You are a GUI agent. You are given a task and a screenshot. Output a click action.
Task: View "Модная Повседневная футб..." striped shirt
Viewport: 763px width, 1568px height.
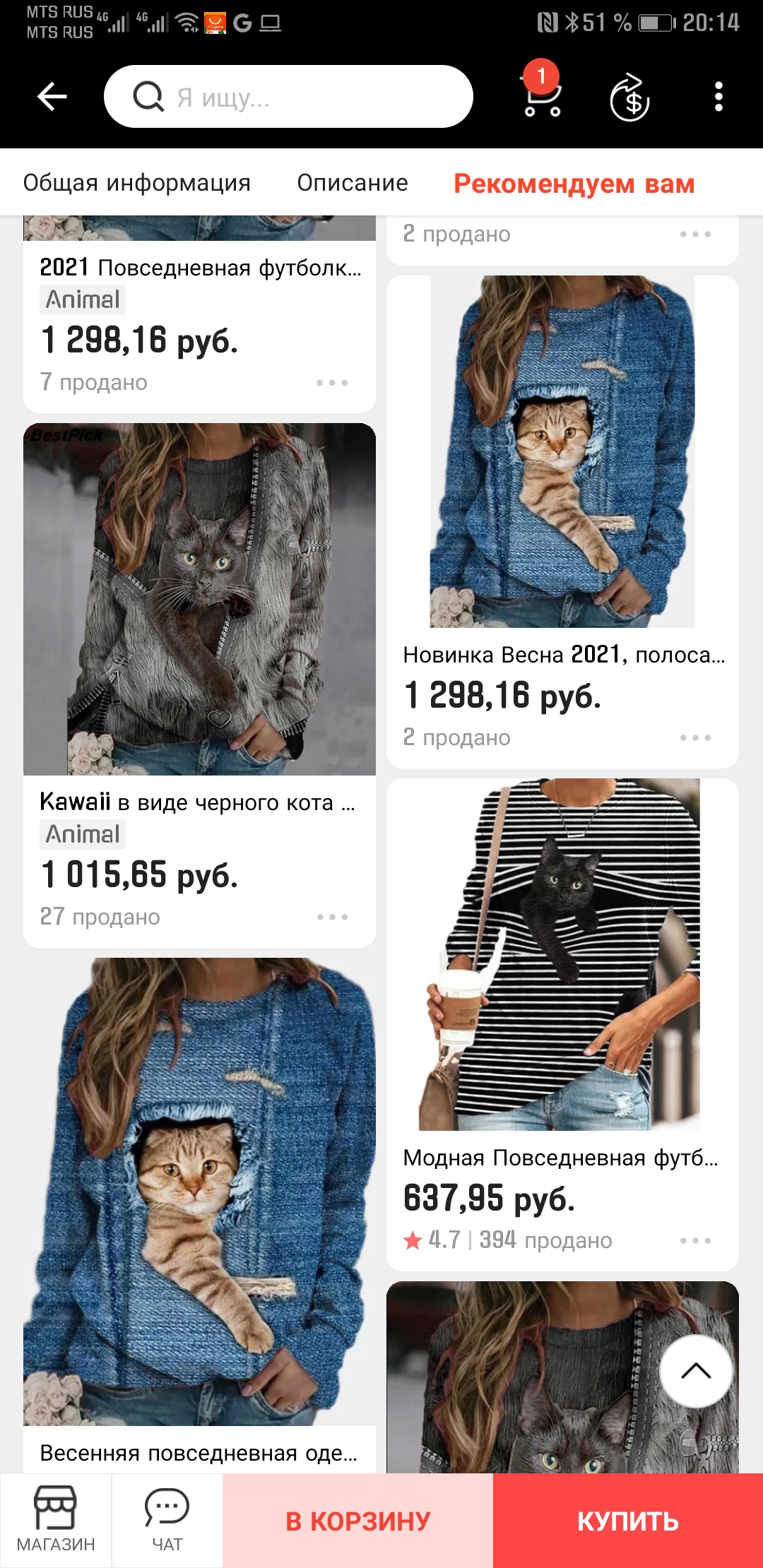coord(562,955)
